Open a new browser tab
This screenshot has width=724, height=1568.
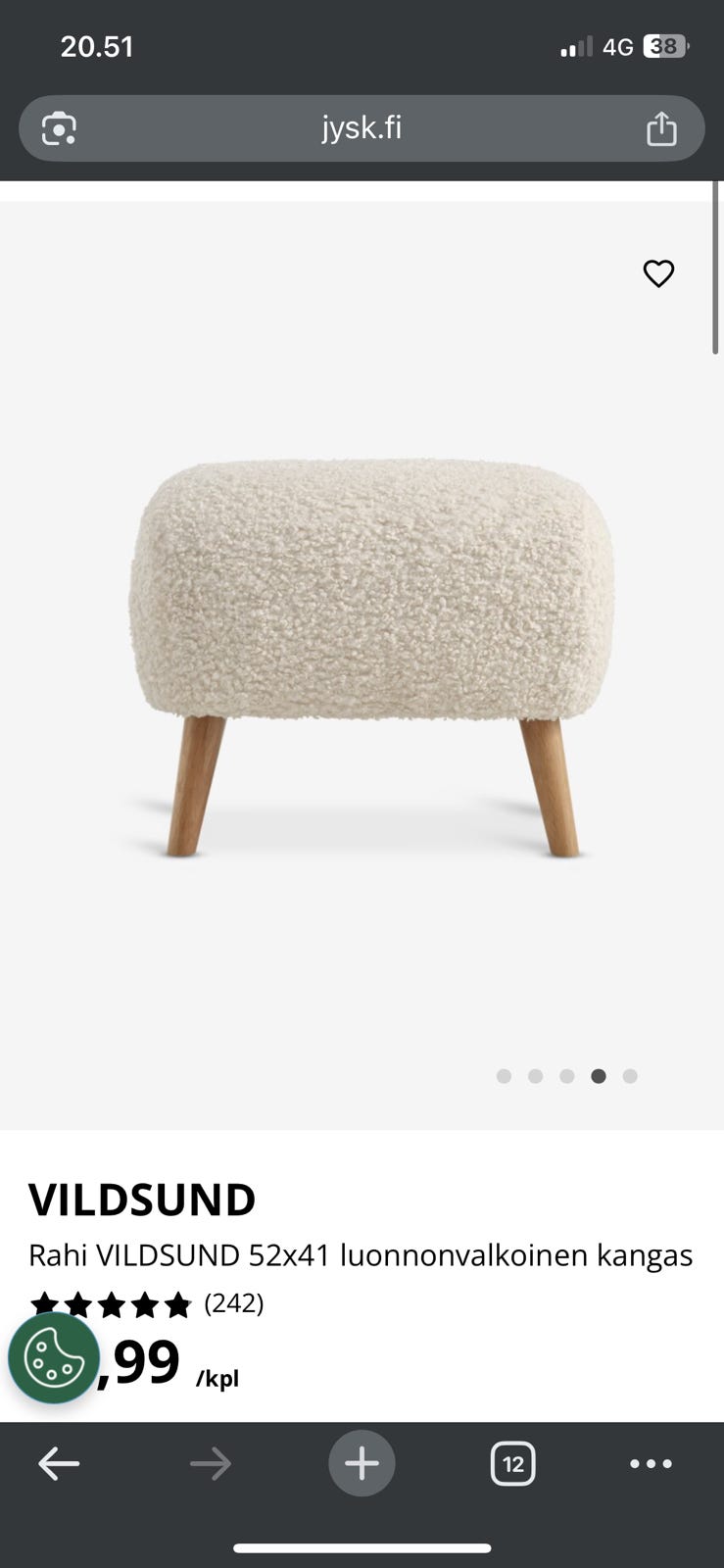pos(362,1463)
